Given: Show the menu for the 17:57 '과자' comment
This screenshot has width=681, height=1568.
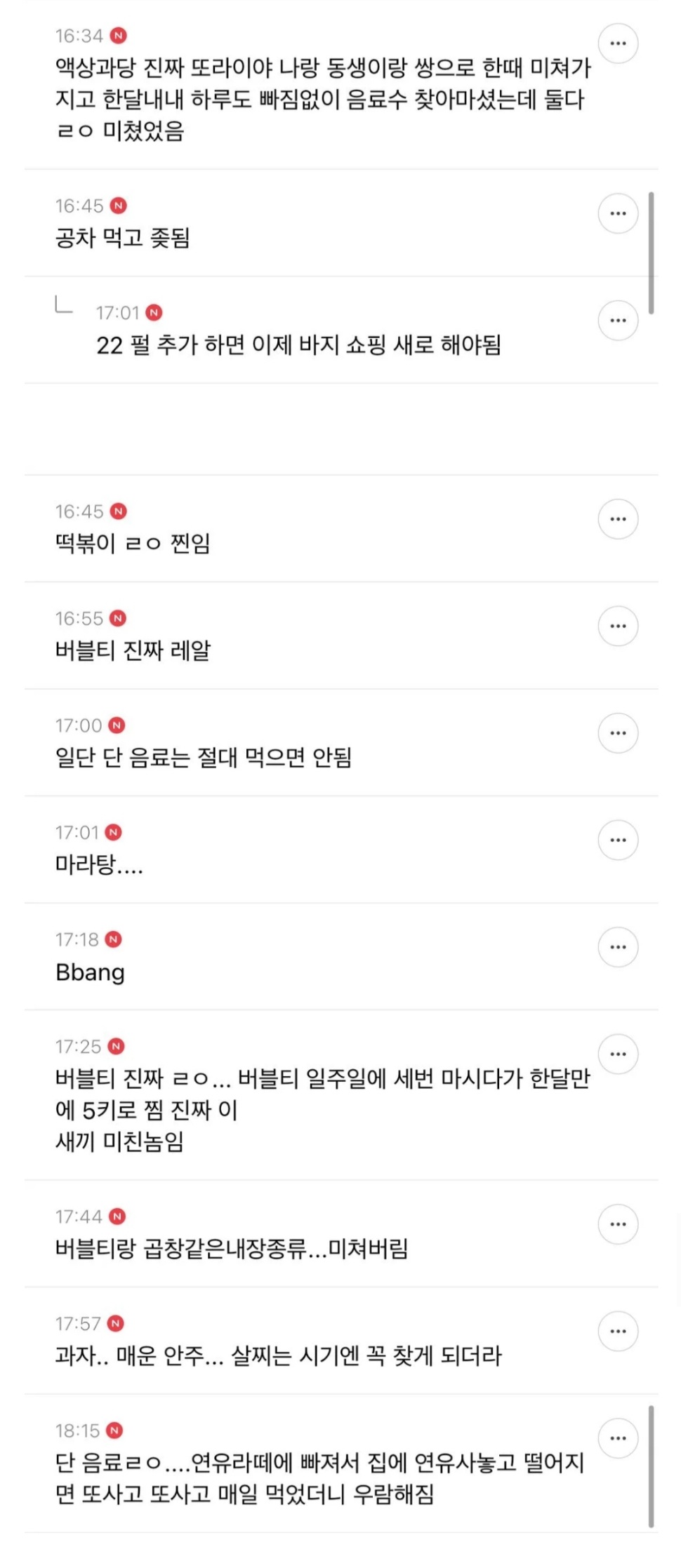Looking at the screenshot, I should (x=618, y=1331).
